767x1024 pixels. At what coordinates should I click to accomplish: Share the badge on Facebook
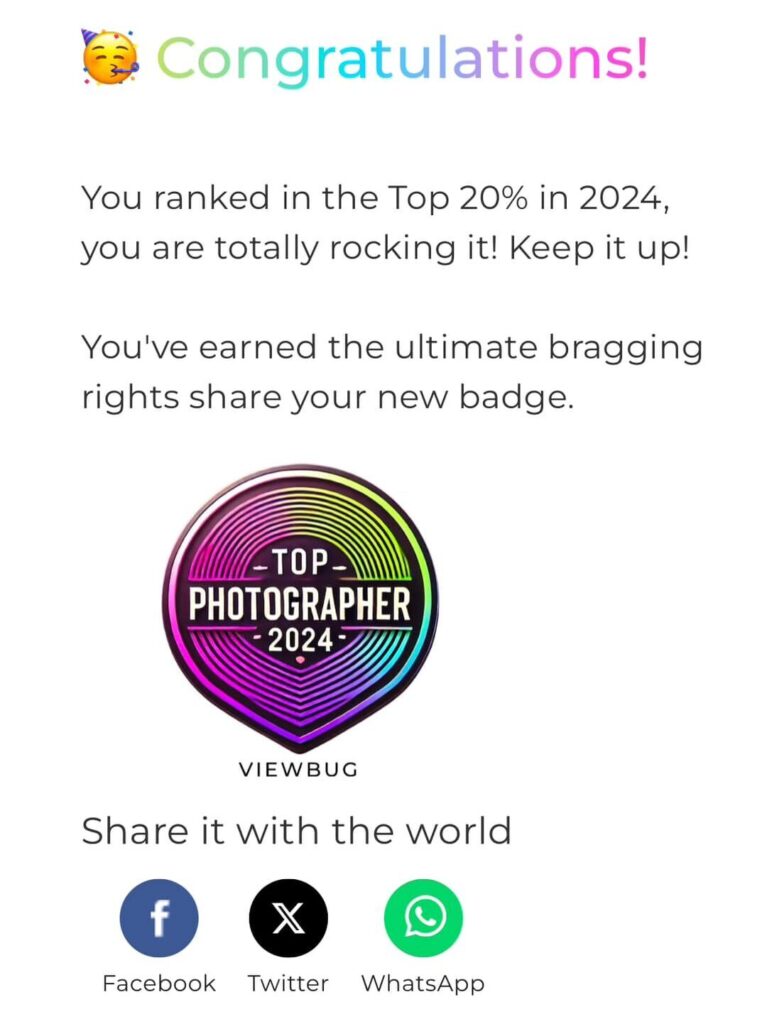(159, 918)
